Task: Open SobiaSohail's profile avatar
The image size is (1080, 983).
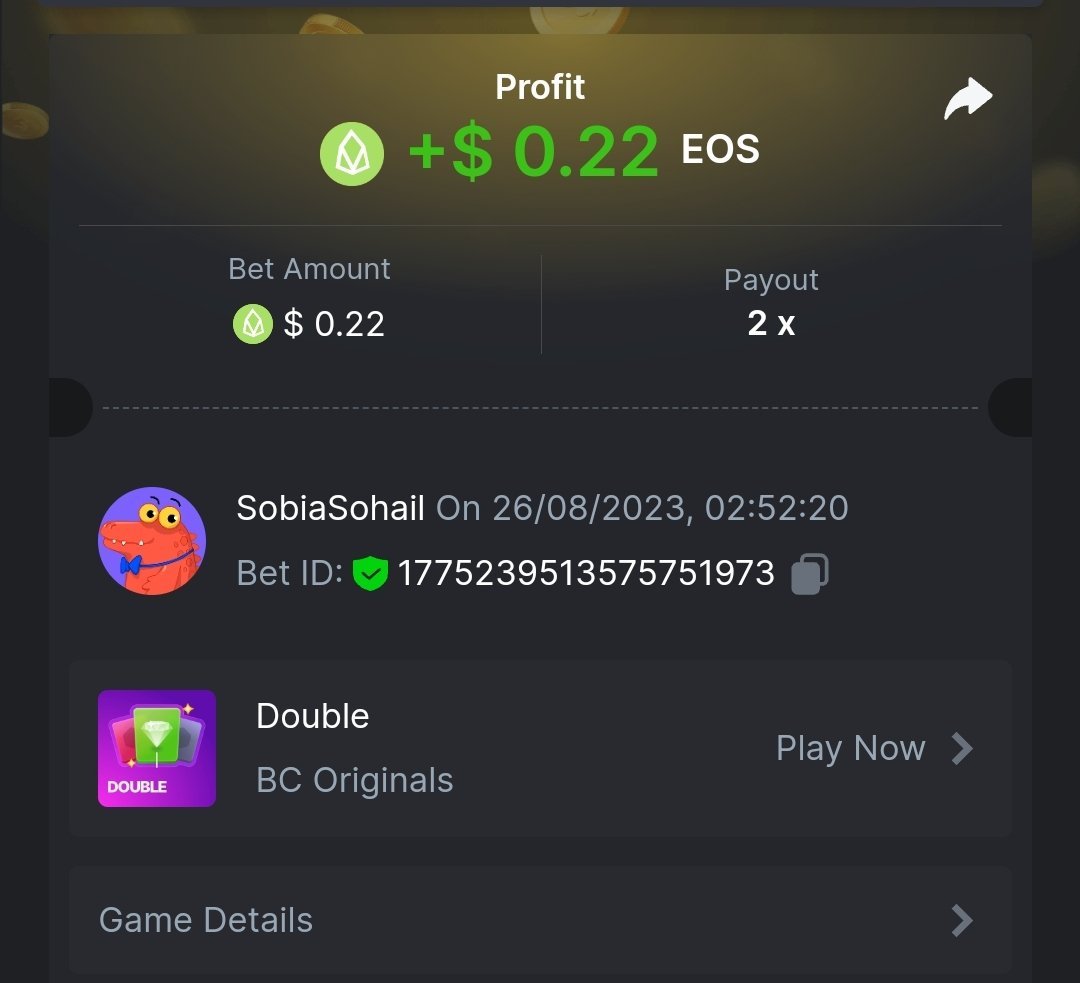Action: (x=152, y=541)
